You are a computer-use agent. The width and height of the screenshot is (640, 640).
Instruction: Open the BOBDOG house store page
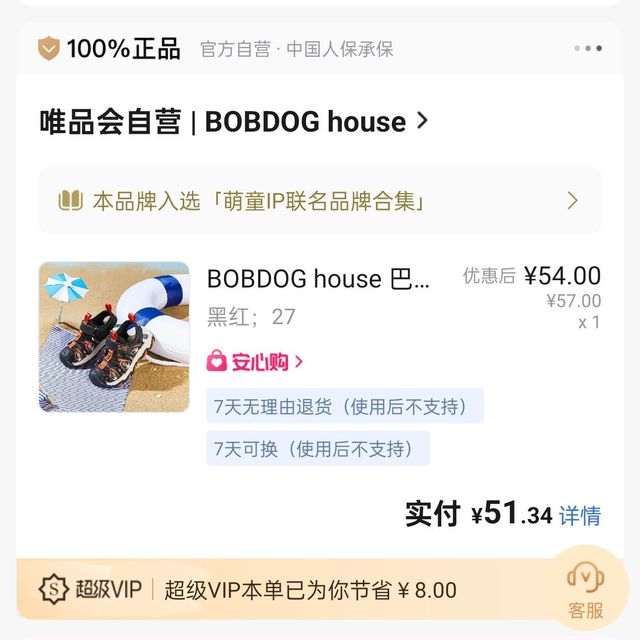click(x=233, y=122)
